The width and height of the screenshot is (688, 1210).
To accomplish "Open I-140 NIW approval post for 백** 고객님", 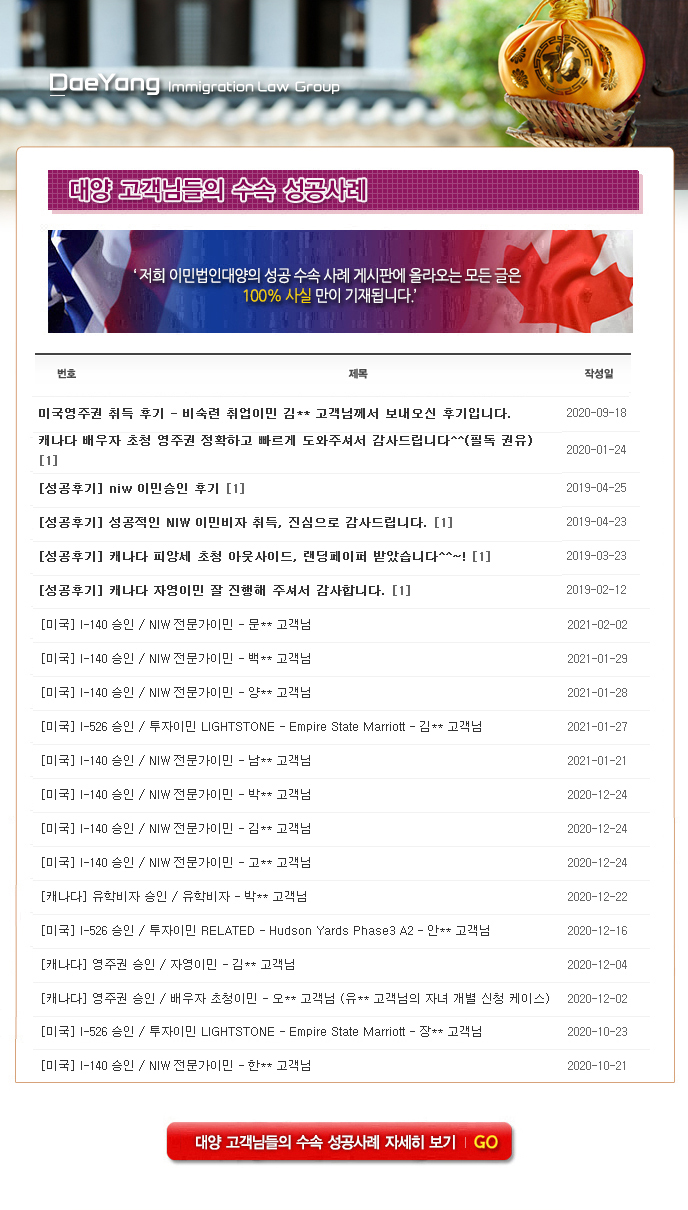I will click(x=176, y=659).
